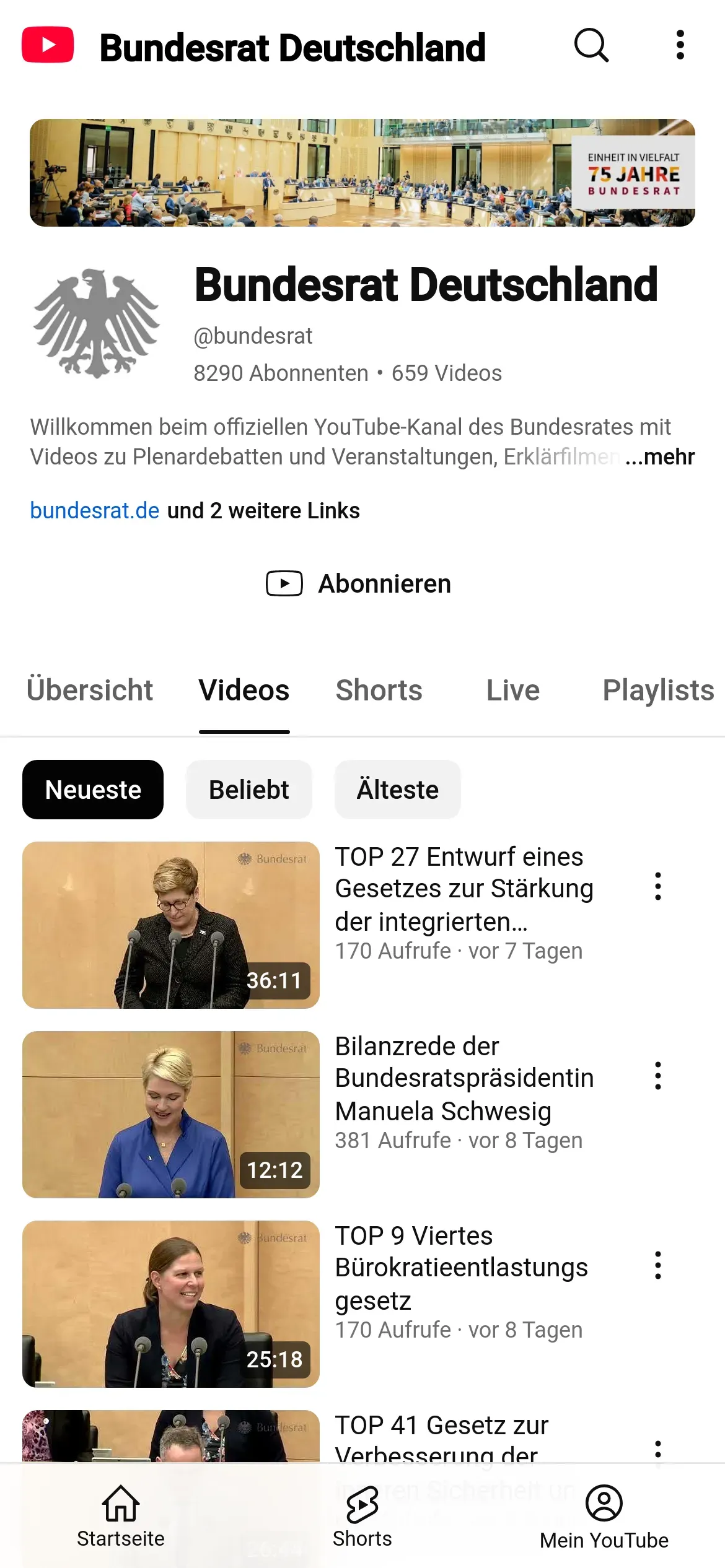Open more options for the Bilanzrede video
The image size is (725, 1568).
[657, 1076]
